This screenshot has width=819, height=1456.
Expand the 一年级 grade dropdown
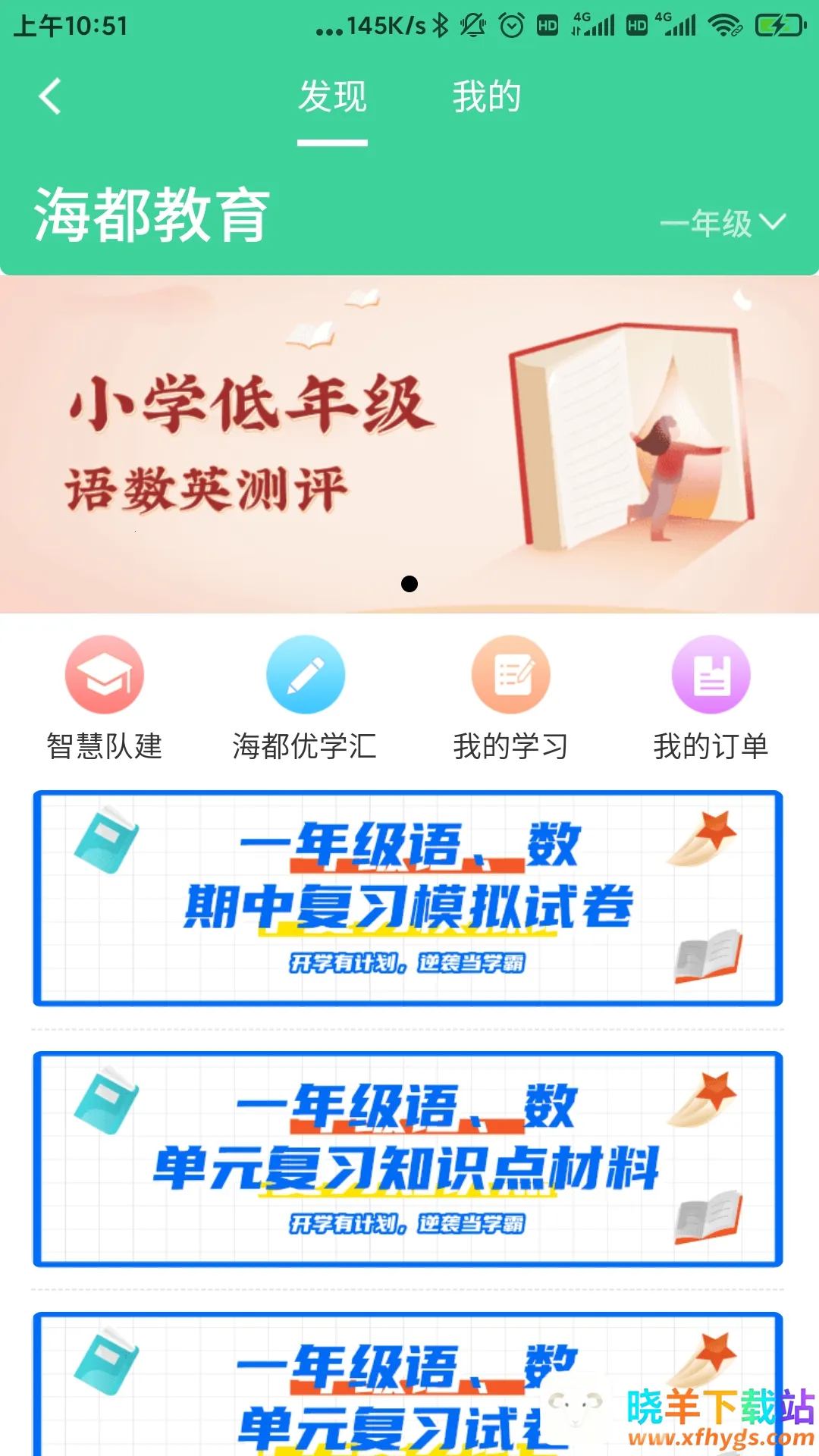point(722,223)
